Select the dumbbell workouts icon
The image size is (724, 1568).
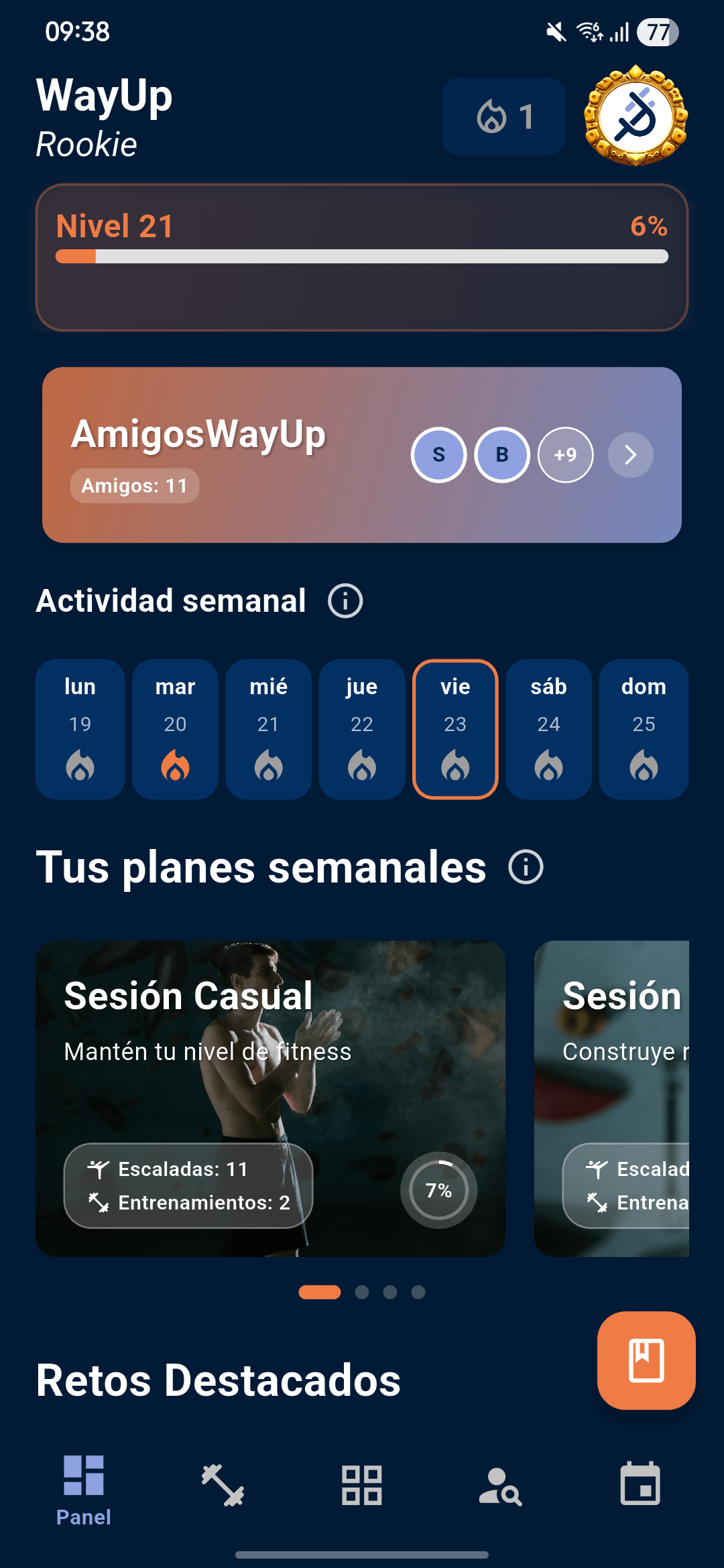coord(221,1484)
